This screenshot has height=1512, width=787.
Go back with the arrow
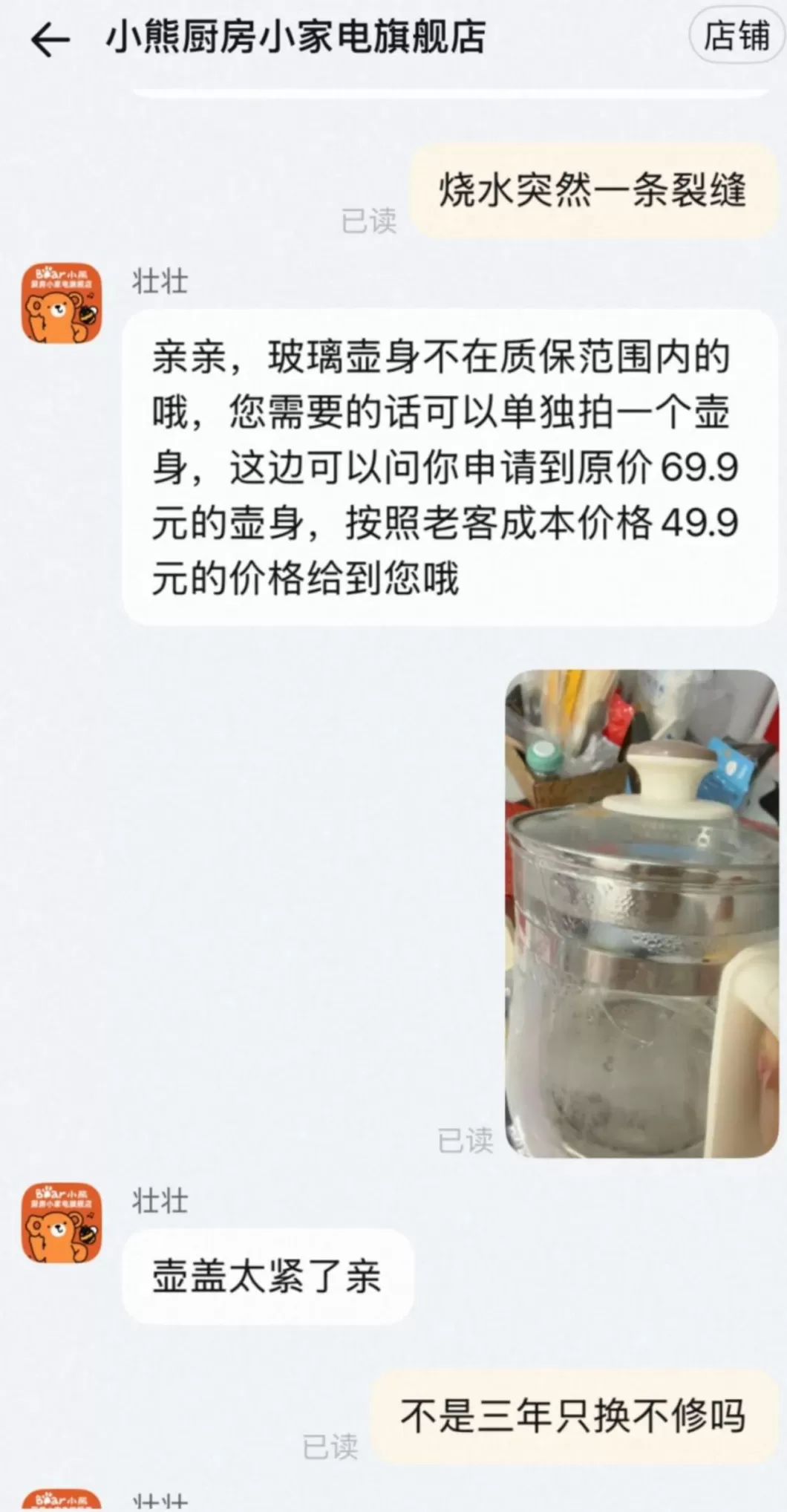[50, 40]
